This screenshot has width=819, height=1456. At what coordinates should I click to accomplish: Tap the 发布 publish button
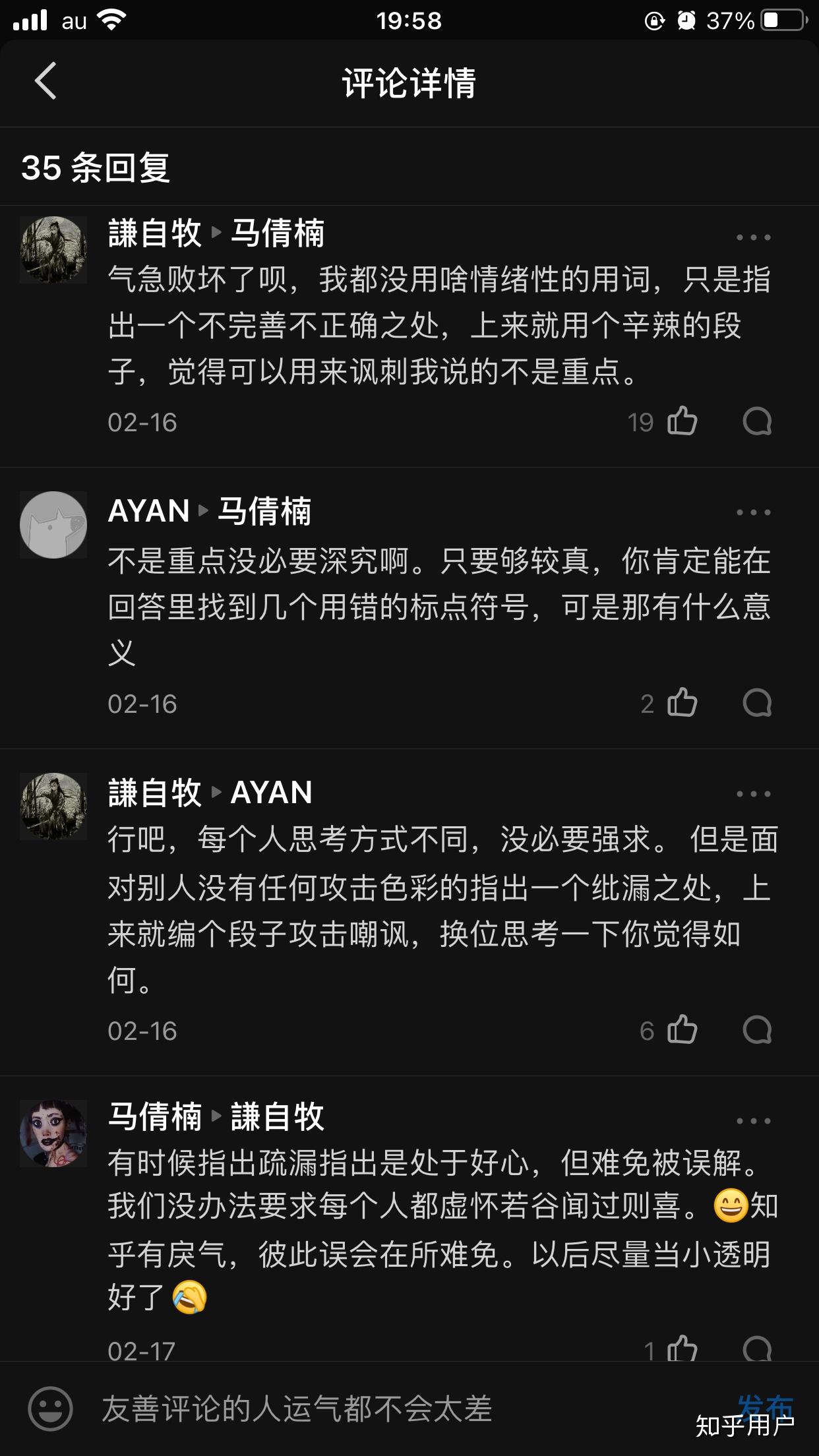point(765,1406)
